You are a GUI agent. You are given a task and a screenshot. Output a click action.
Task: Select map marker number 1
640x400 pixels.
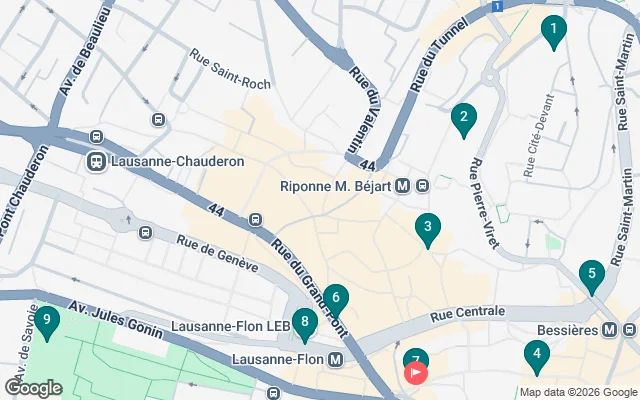[x=552, y=31]
